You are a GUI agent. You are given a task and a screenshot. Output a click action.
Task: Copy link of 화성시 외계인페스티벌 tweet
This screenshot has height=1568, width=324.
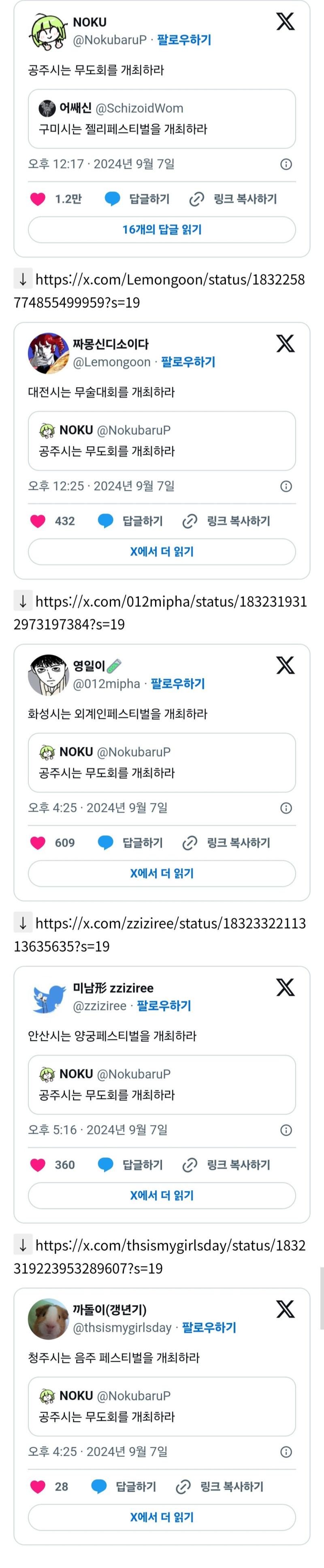point(227,843)
